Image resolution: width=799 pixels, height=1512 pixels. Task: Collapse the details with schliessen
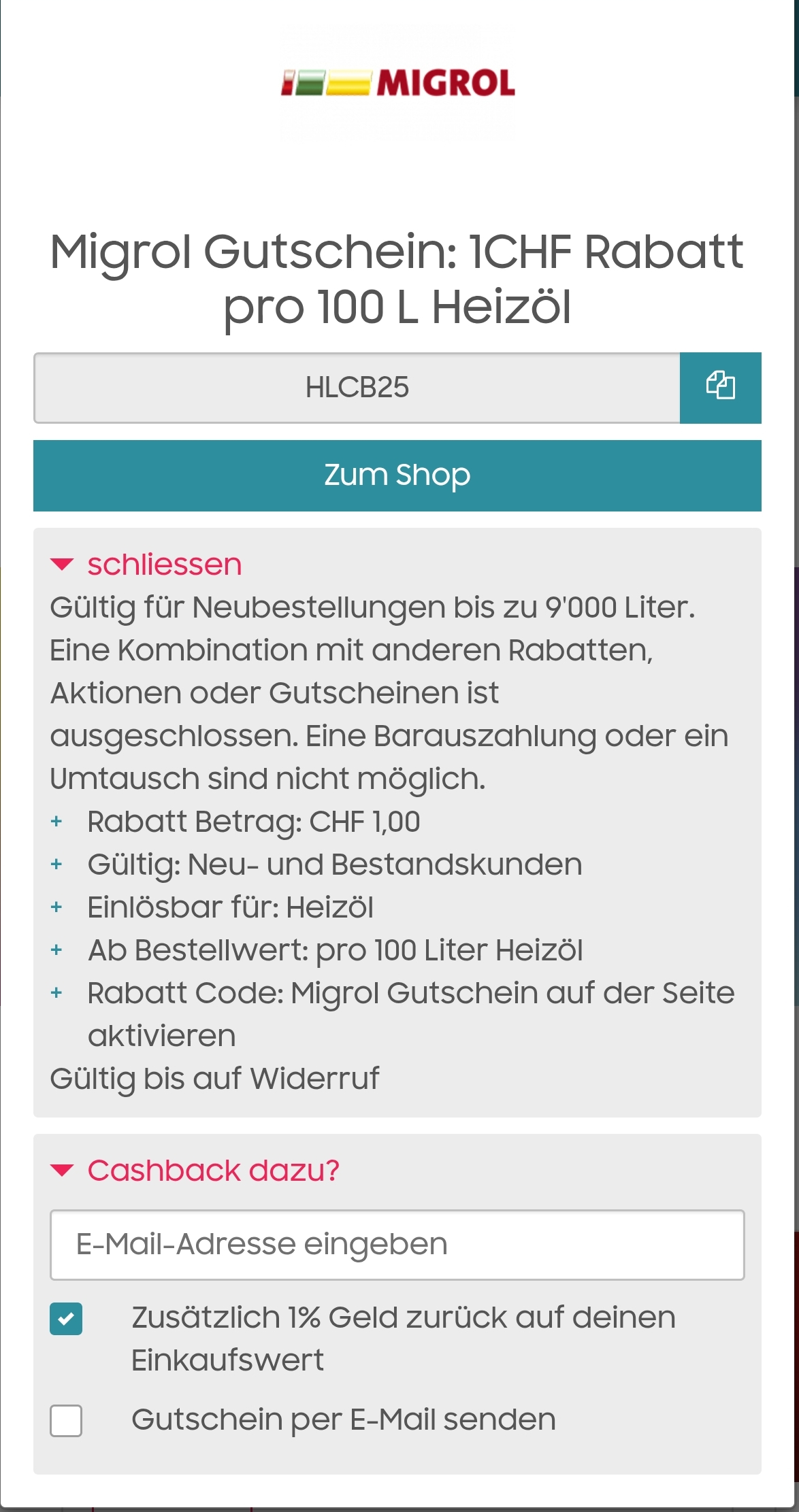click(x=163, y=565)
